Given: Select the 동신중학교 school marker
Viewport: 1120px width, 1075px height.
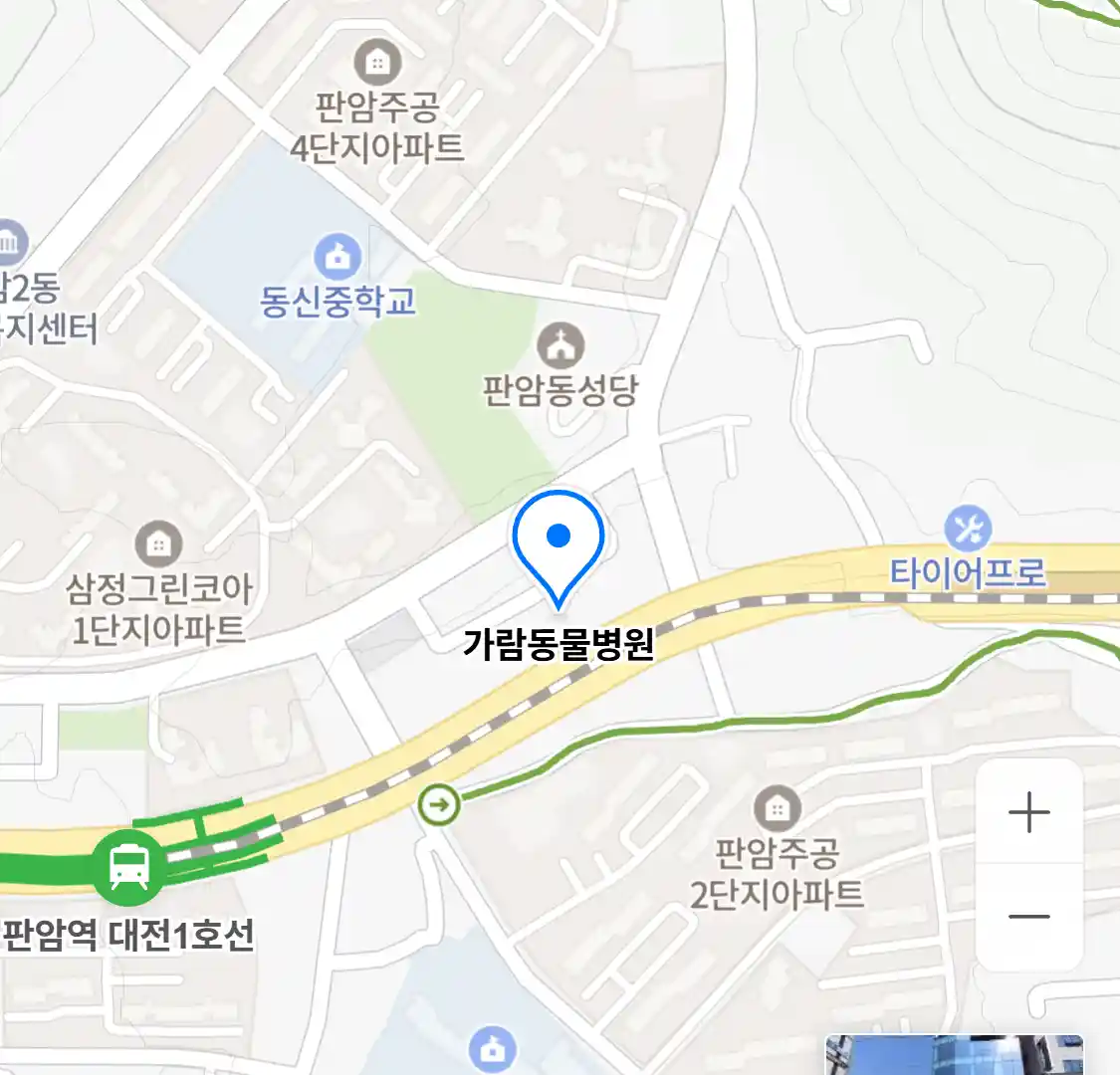Looking at the screenshot, I should (338, 257).
